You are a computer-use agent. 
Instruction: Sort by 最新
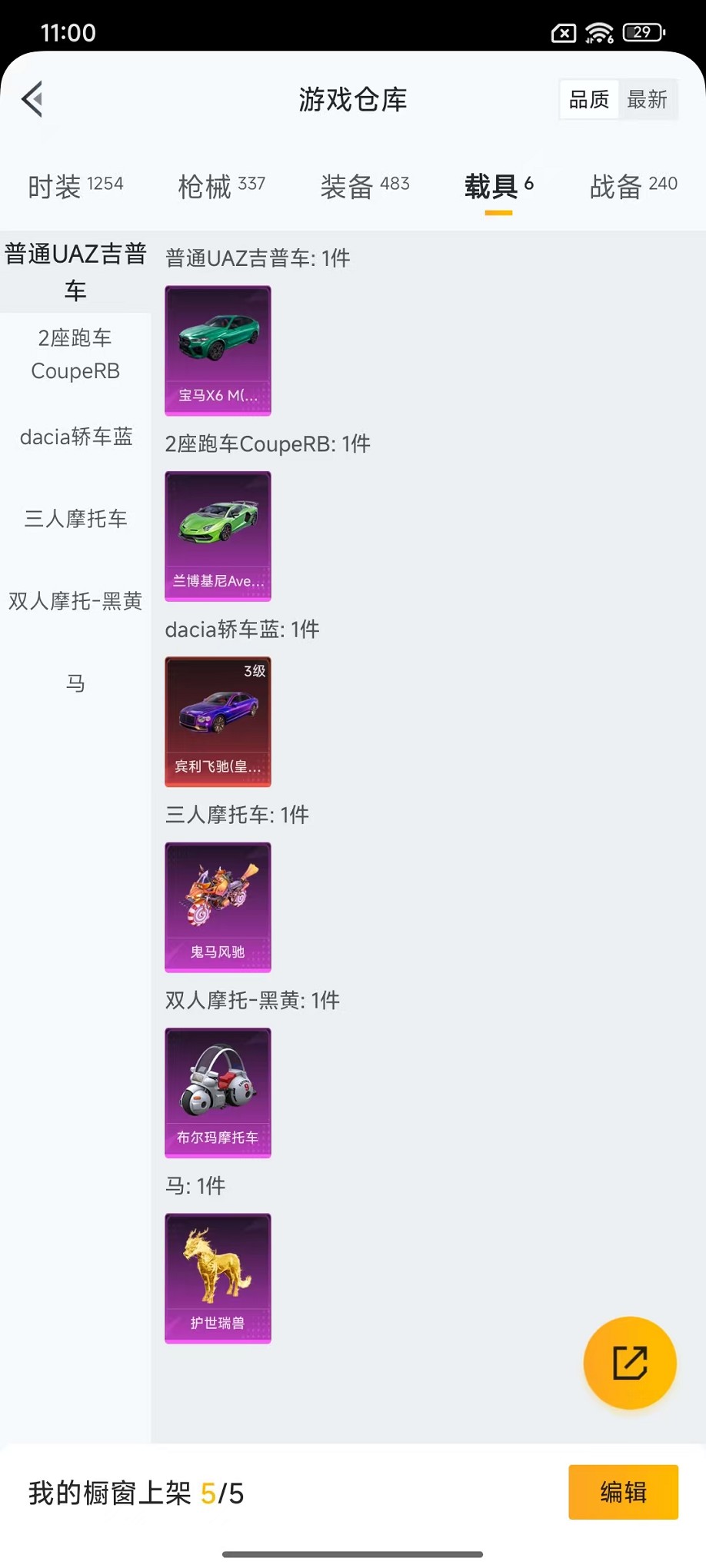pos(647,99)
